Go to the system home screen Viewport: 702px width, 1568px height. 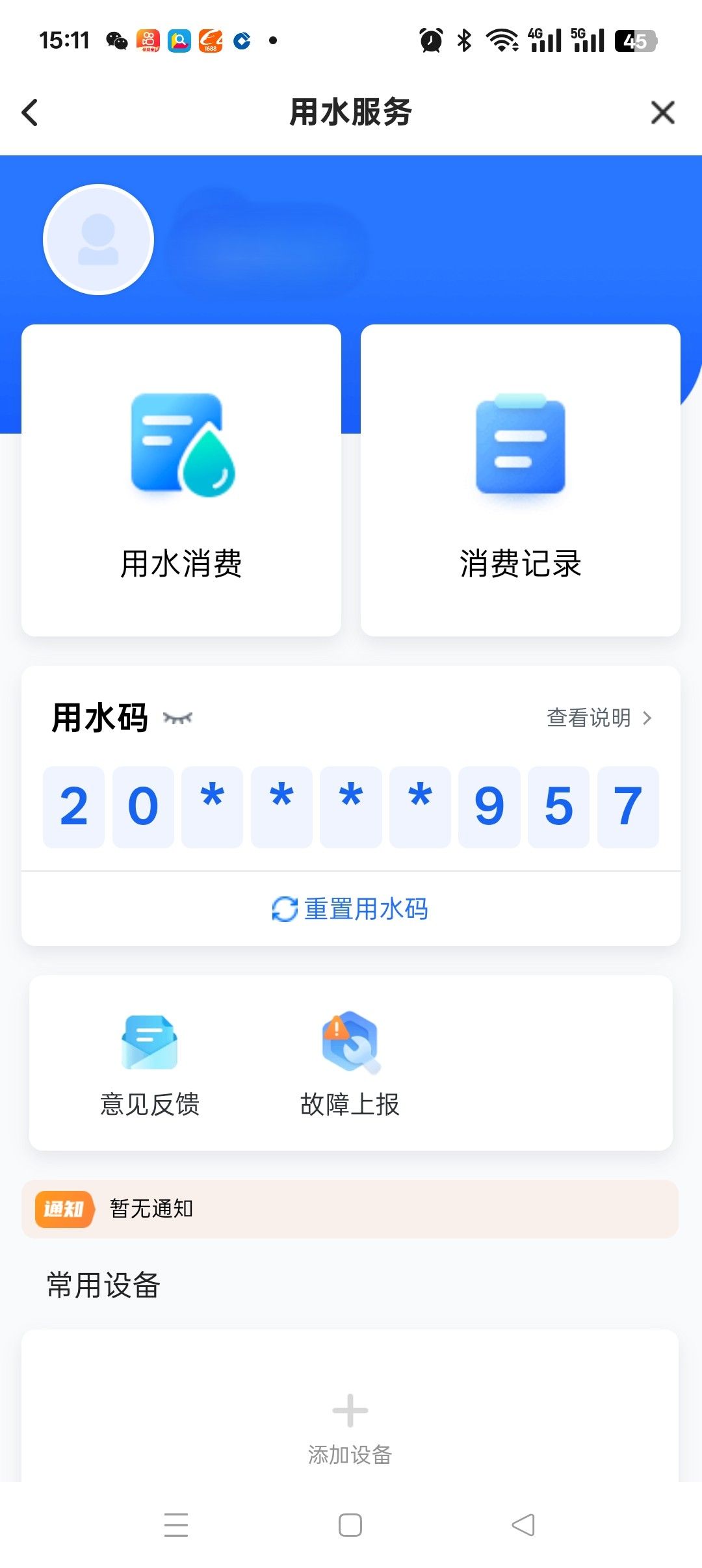click(x=350, y=1525)
